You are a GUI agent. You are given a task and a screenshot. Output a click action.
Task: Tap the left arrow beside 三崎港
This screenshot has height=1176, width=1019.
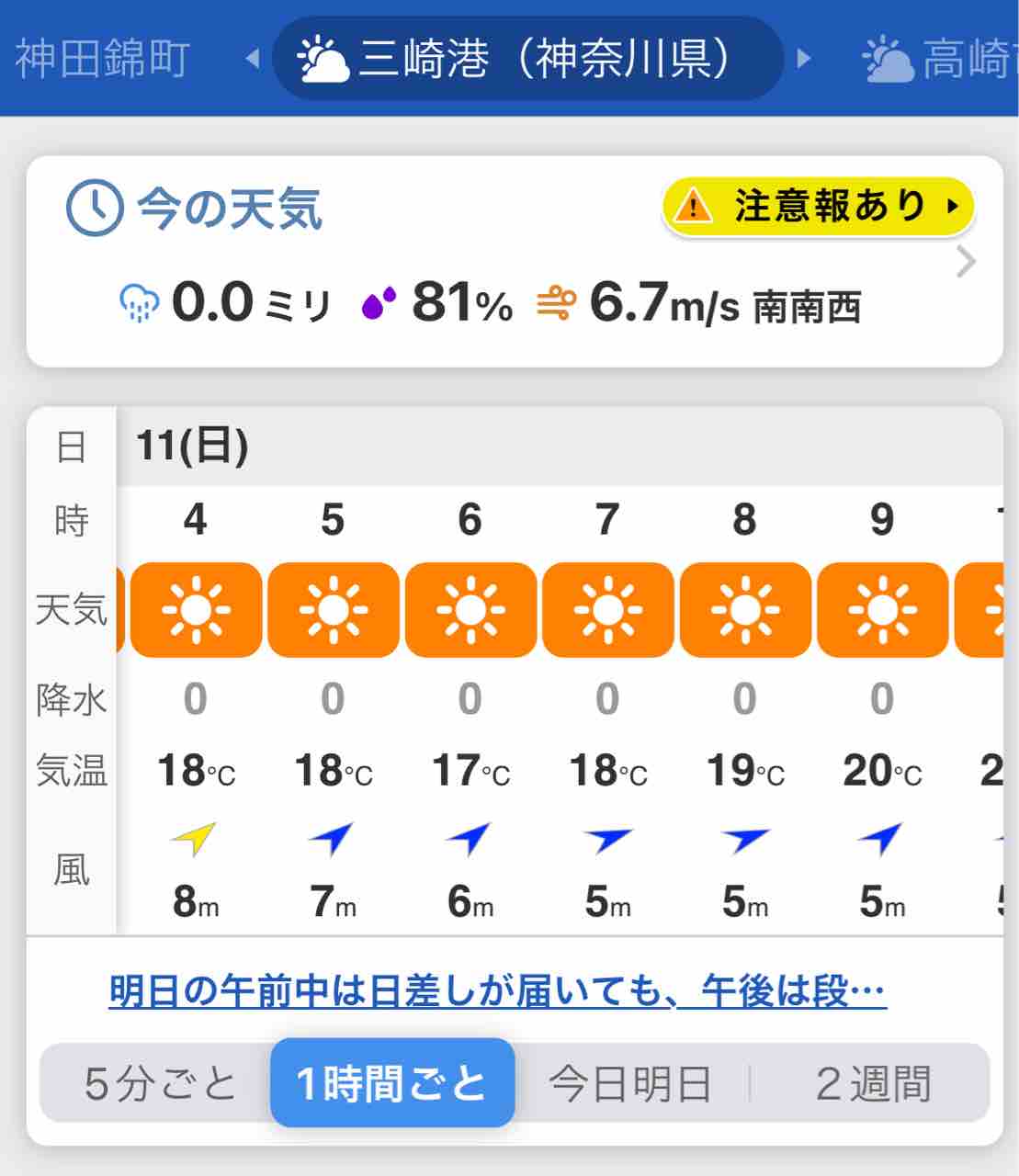point(253,59)
